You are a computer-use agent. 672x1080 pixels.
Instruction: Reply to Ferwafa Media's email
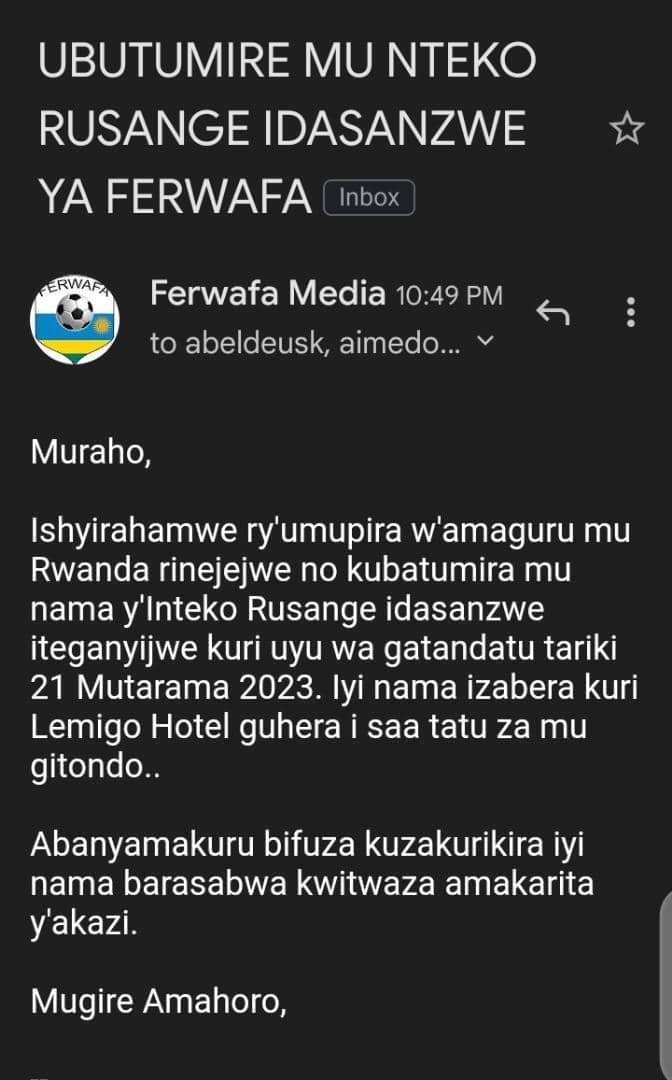tap(553, 313)
